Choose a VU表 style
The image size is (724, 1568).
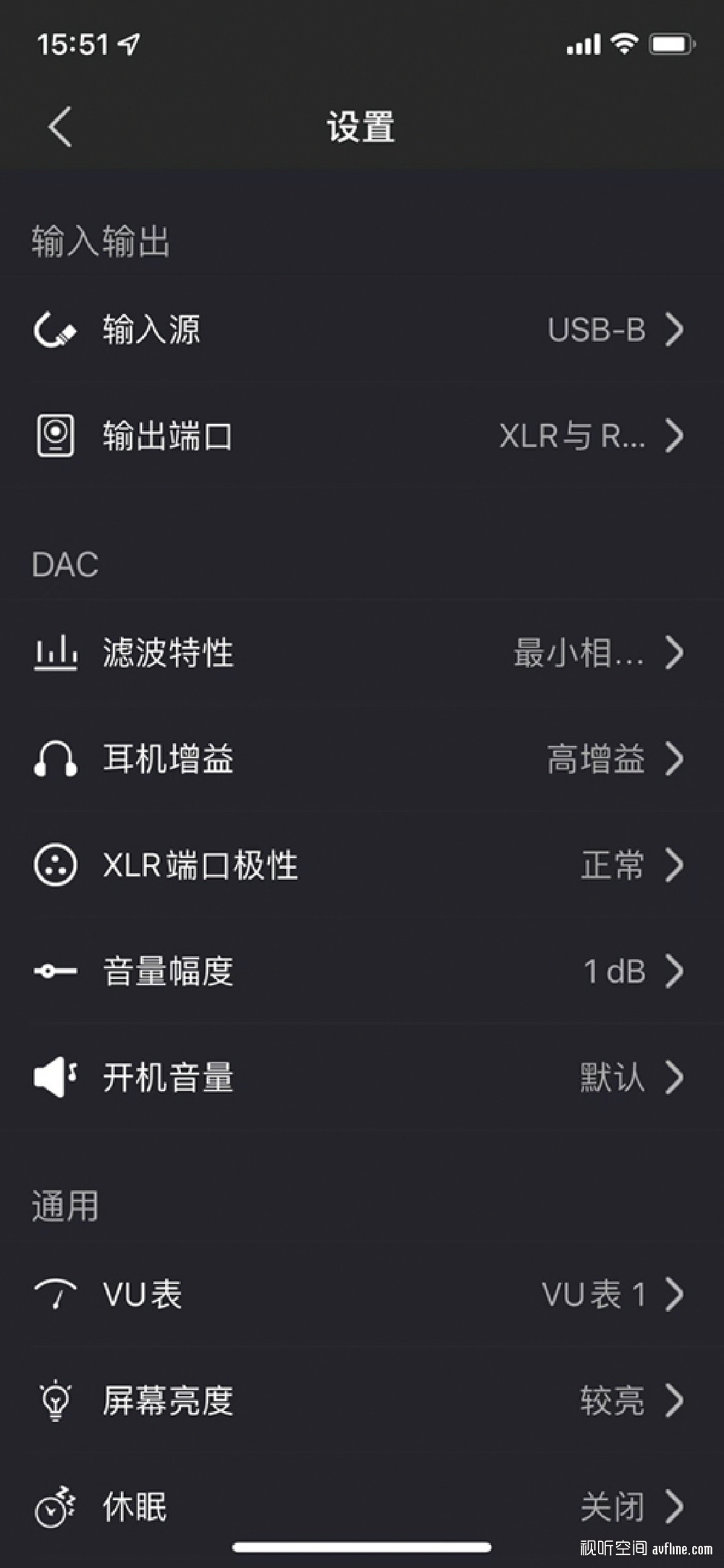pyautogui.click(x=362, y=1294)
